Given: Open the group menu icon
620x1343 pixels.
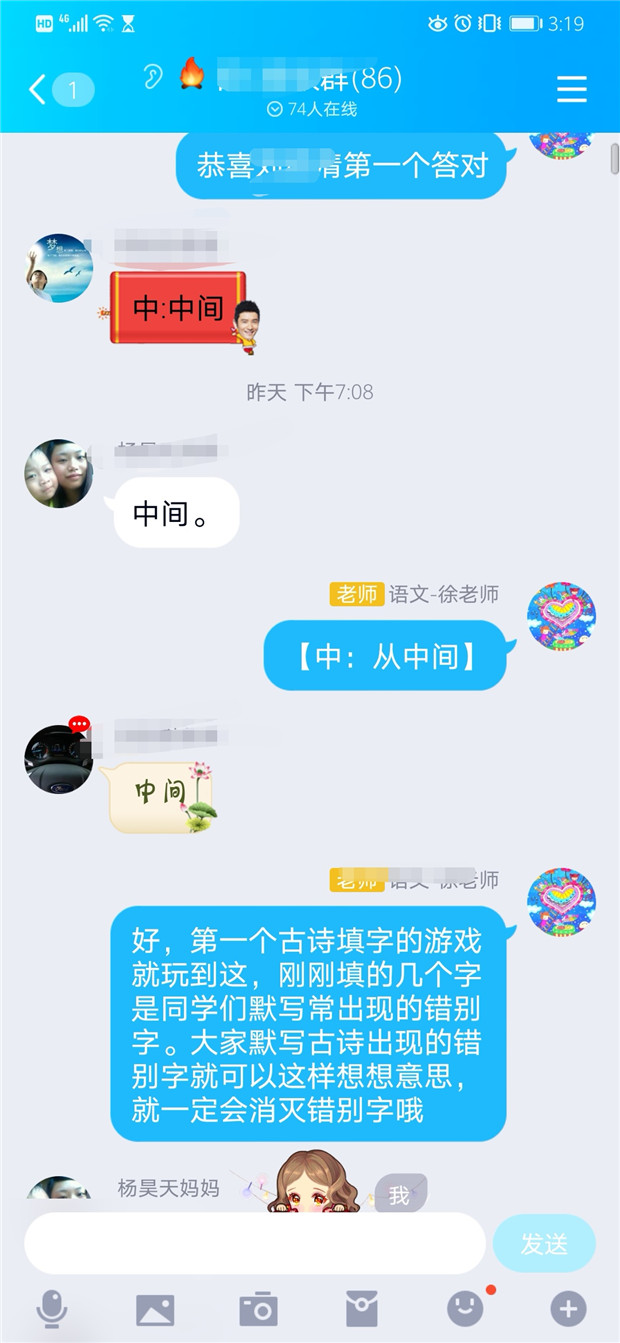Looking at the screenshot, I should pyautogui.click(x=571, y=90).
